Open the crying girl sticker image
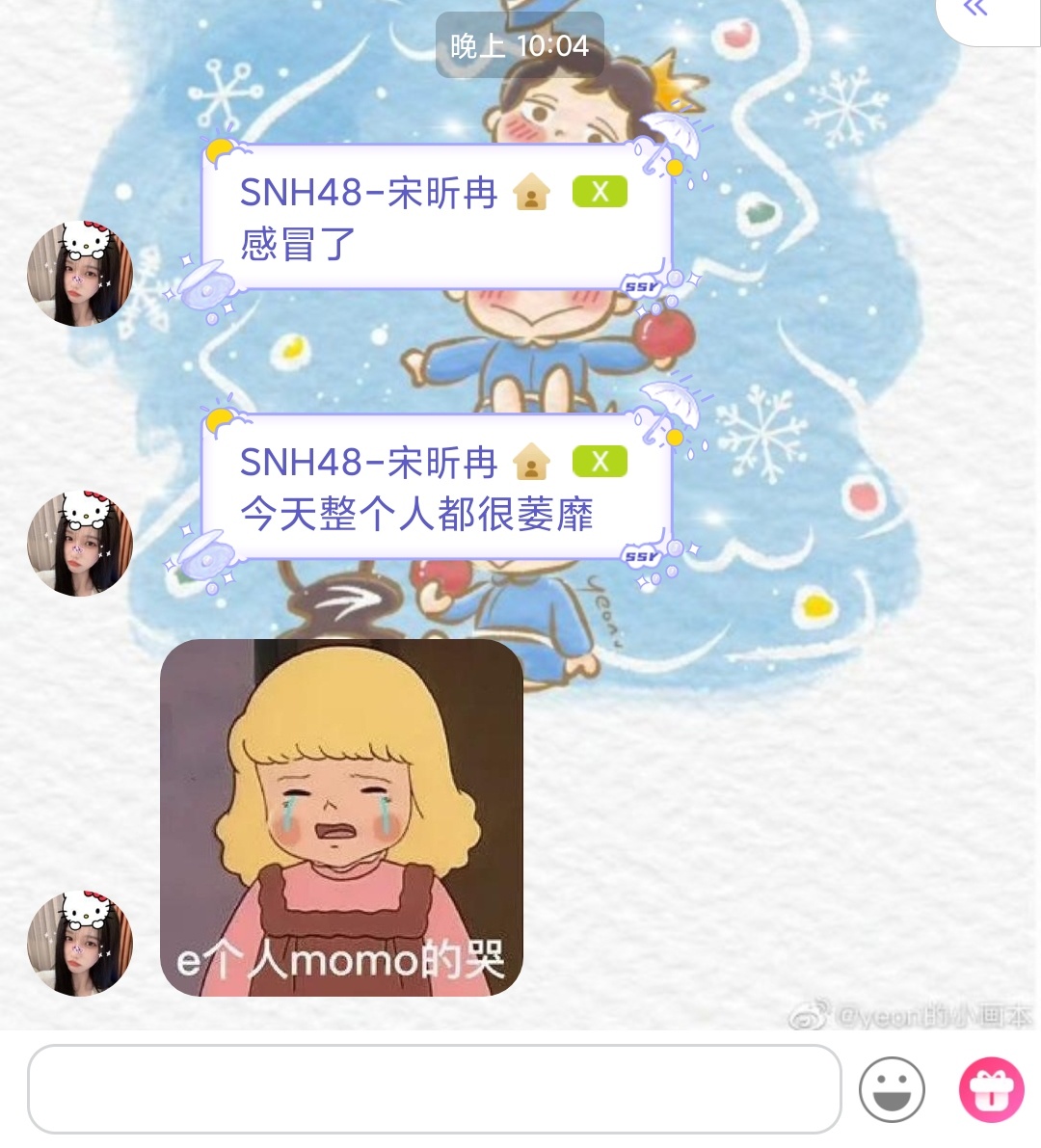 pos(341,817)
